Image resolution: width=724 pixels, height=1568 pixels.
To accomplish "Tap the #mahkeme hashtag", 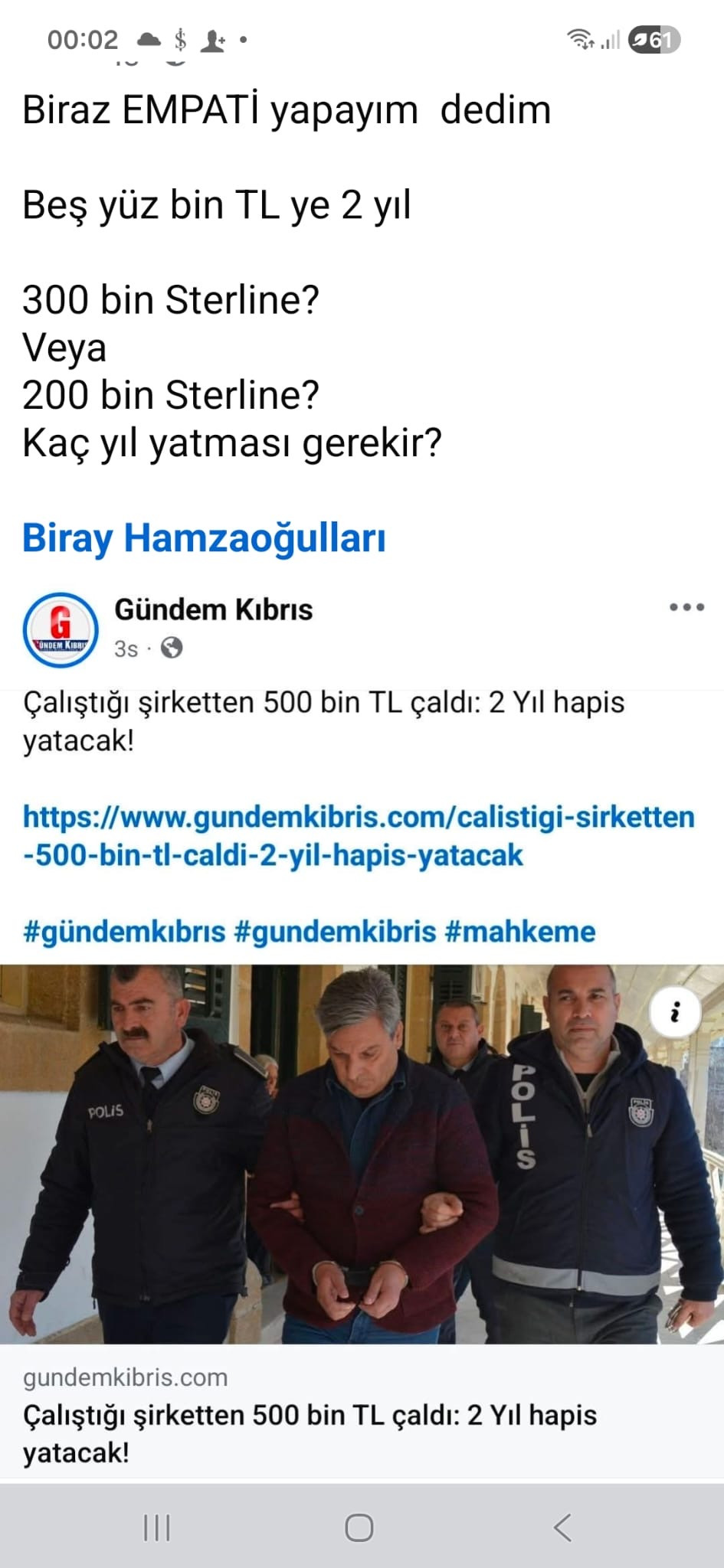I will pos(519,932).
